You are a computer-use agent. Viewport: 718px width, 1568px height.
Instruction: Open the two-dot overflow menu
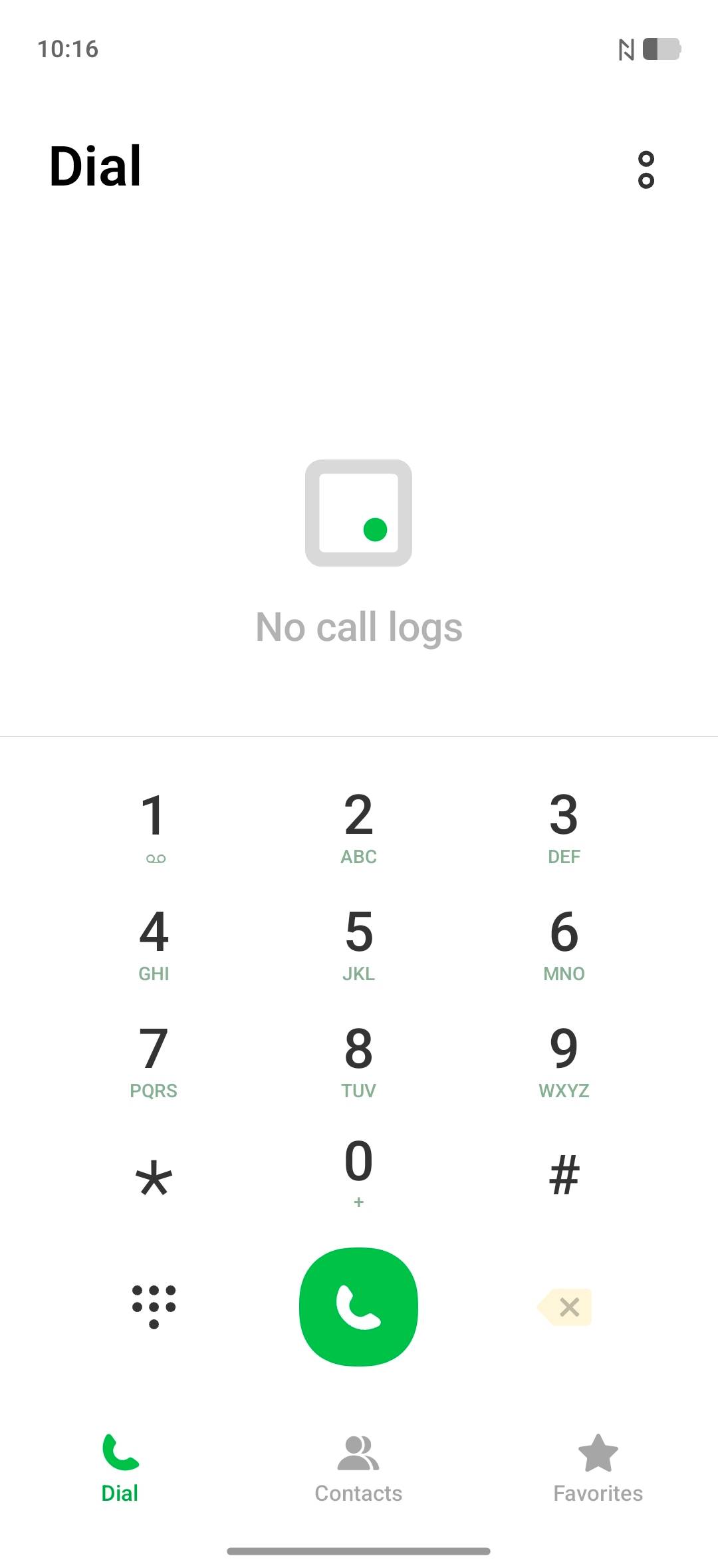pyautogui.click(x=646, y=170)
